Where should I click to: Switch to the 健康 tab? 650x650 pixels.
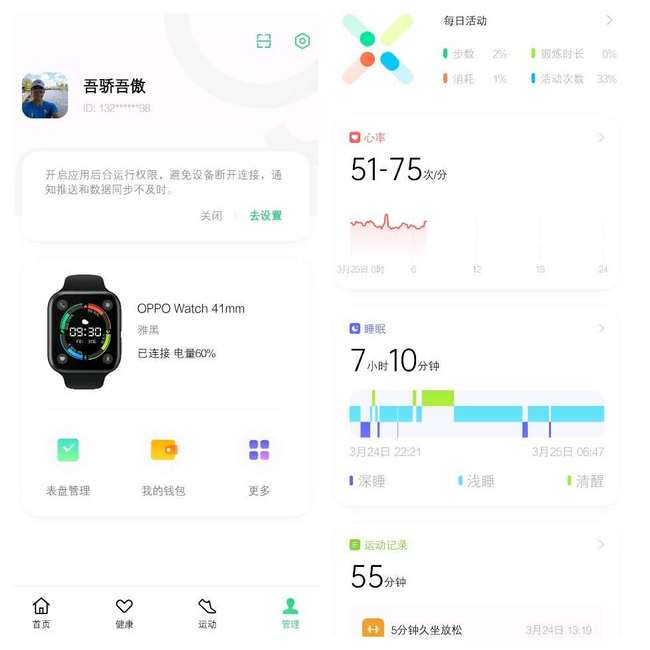124,613
